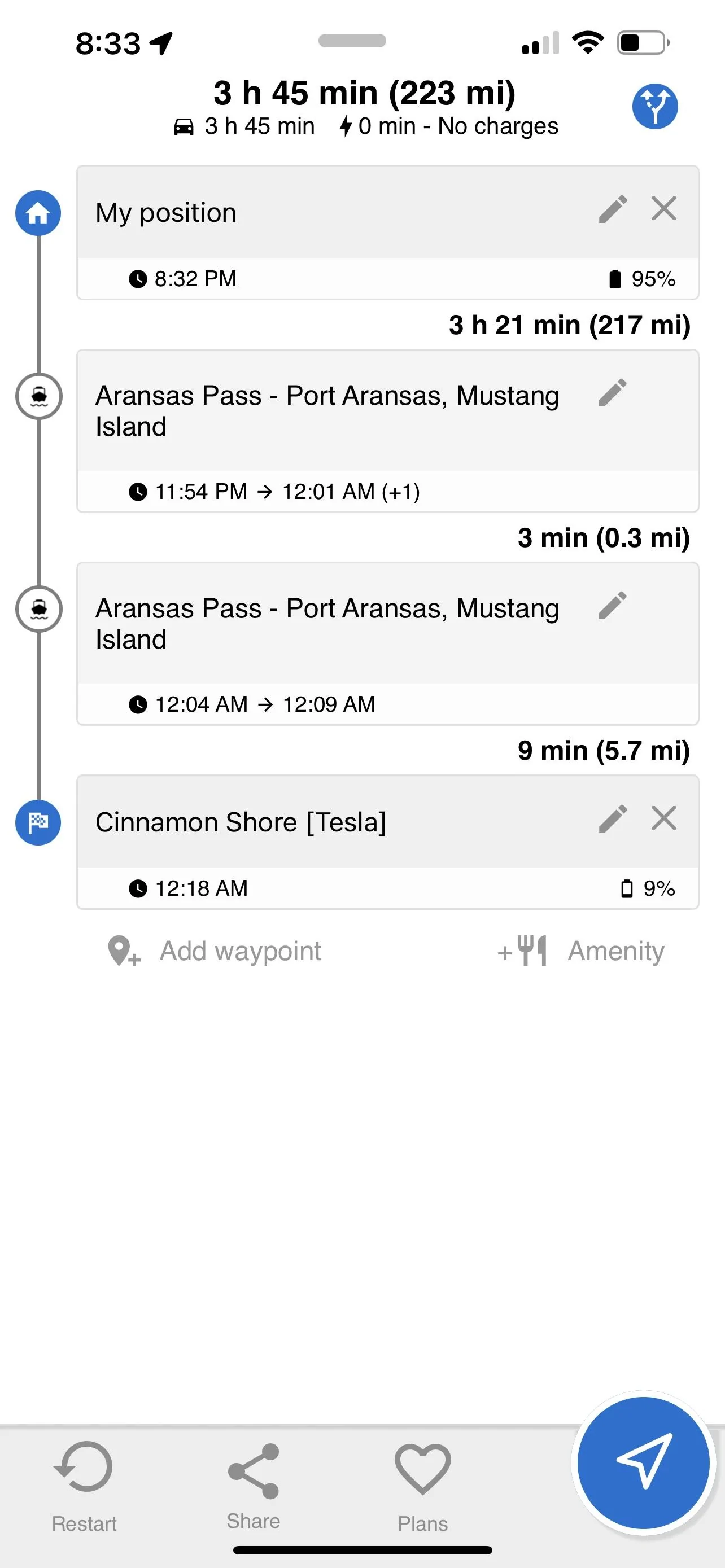Tap the car icon in the trip summary

pyautogui.click(x=184, y=126)
